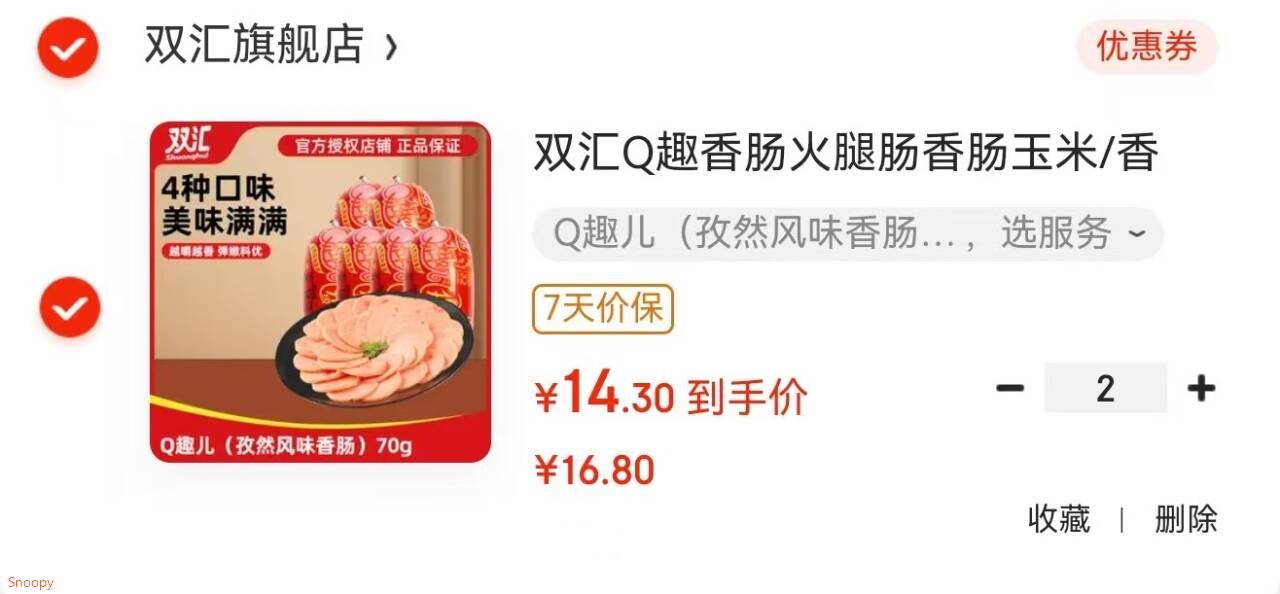Open the 双汇旗舰店 store page
Viewport: 1280px width, 594px height.
(x=270, y=46)
